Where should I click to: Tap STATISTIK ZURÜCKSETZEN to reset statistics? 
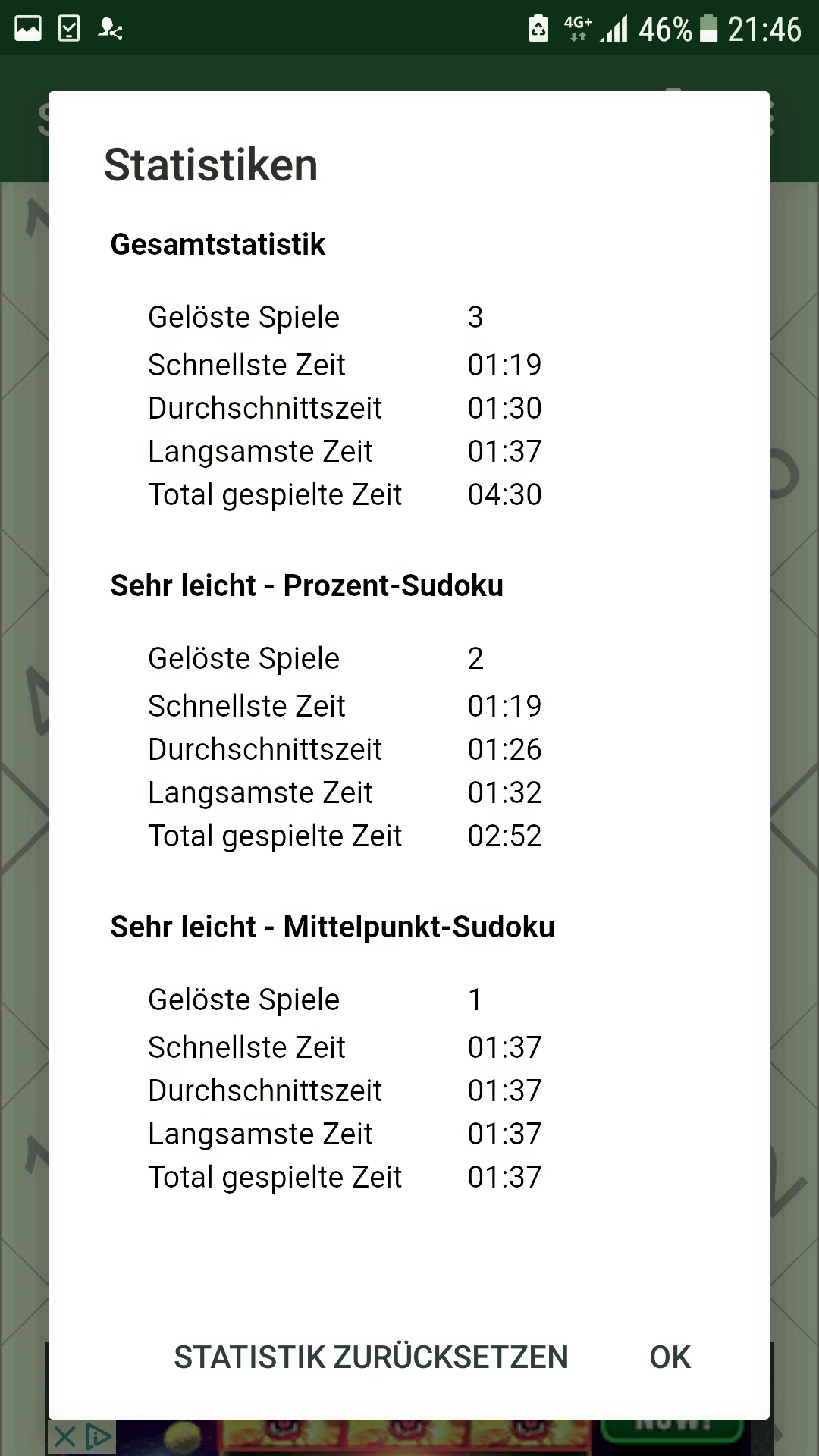point(371,1357)
